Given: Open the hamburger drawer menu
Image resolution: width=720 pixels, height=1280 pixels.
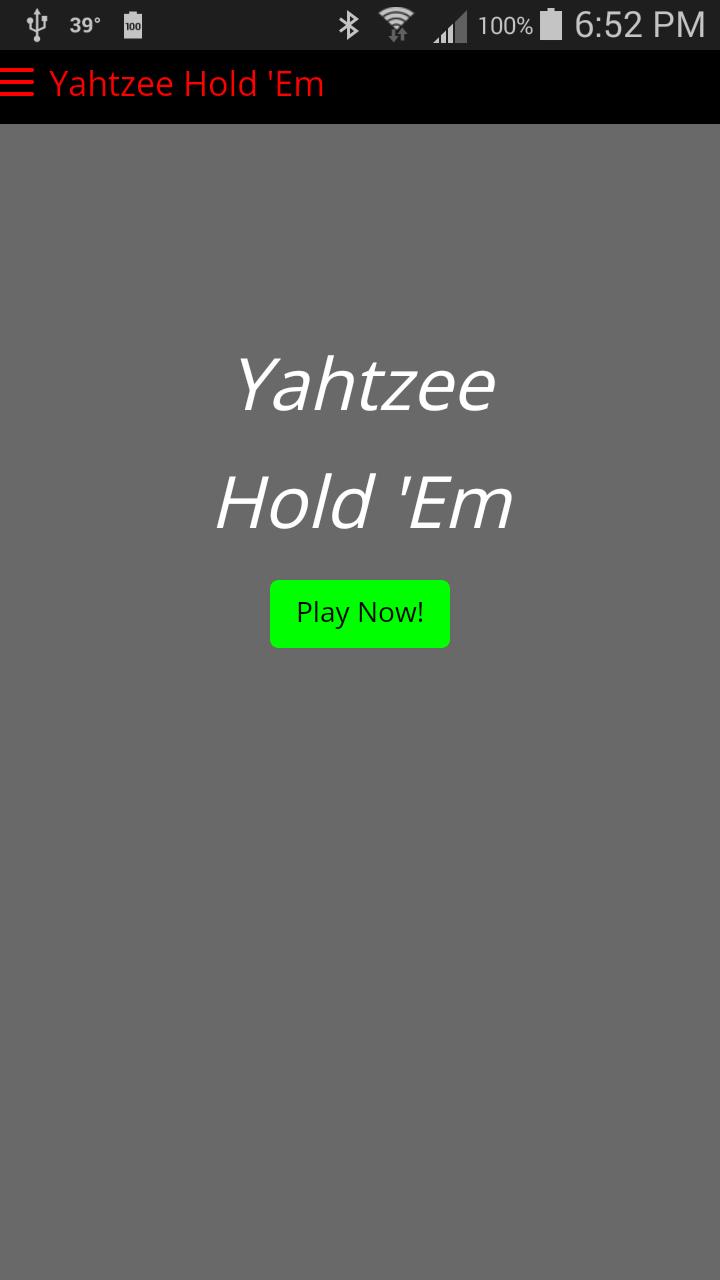Looking at the screenshot, I should (x=17, y=83).
